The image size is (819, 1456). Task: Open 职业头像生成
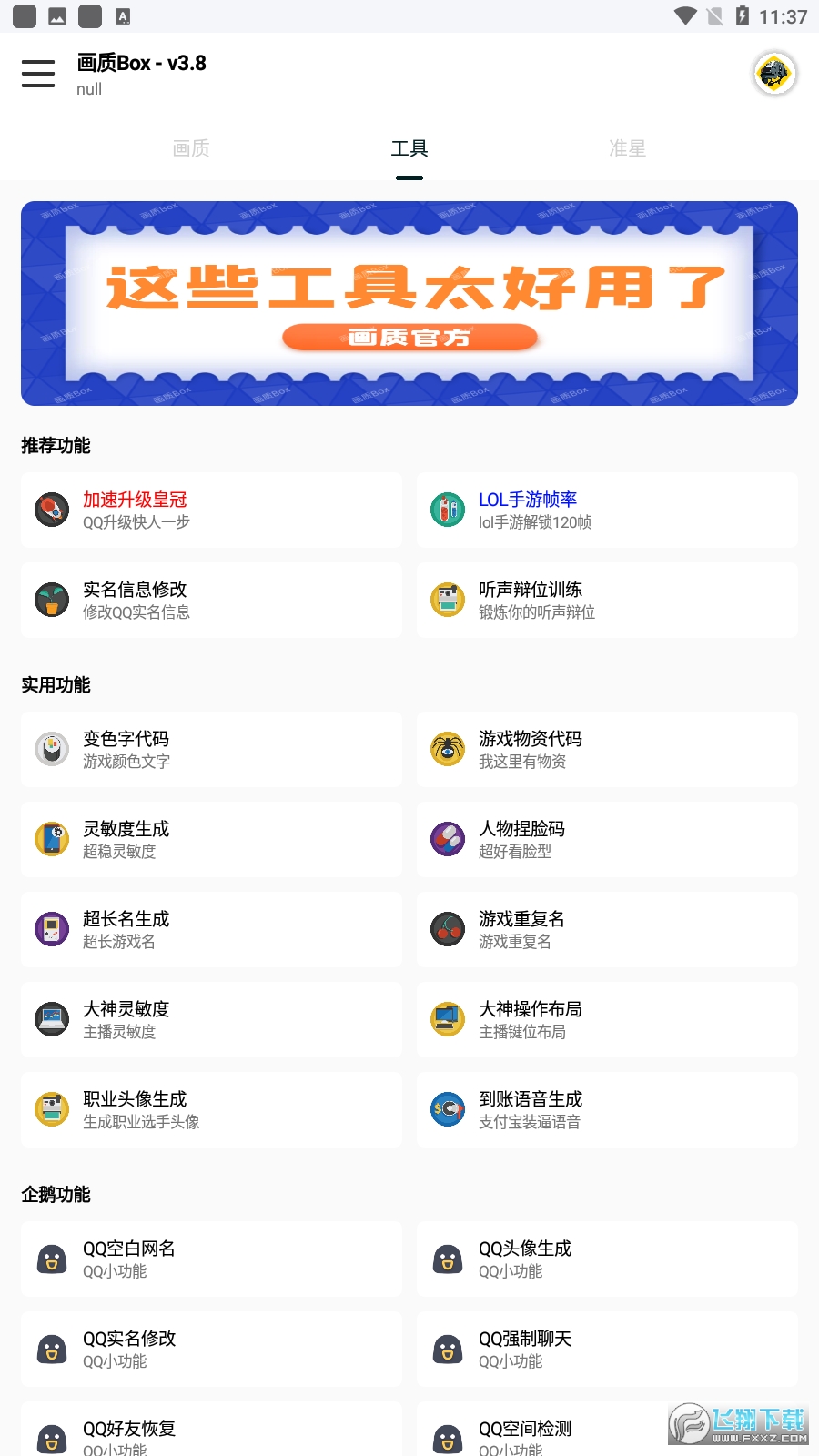pyautogui.click(x=211, y=1109)
